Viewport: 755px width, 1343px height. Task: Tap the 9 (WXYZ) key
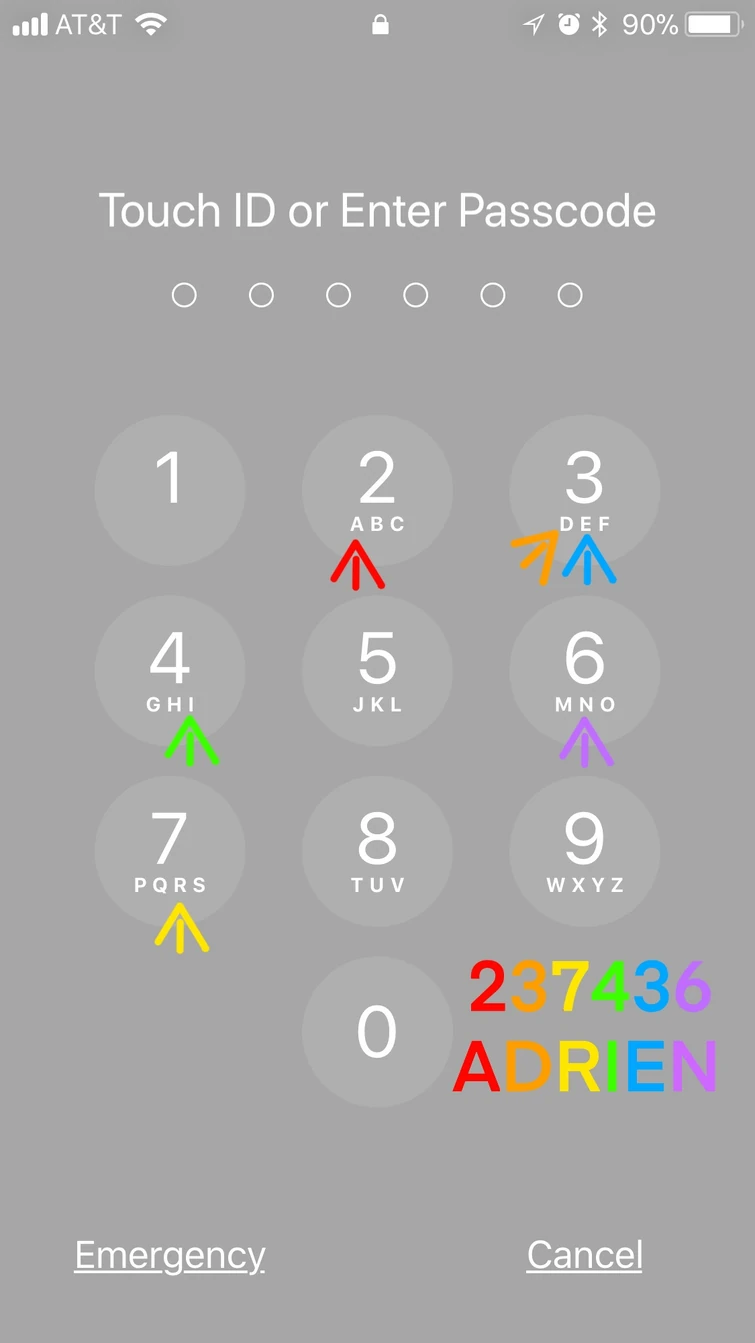(584, 851)
